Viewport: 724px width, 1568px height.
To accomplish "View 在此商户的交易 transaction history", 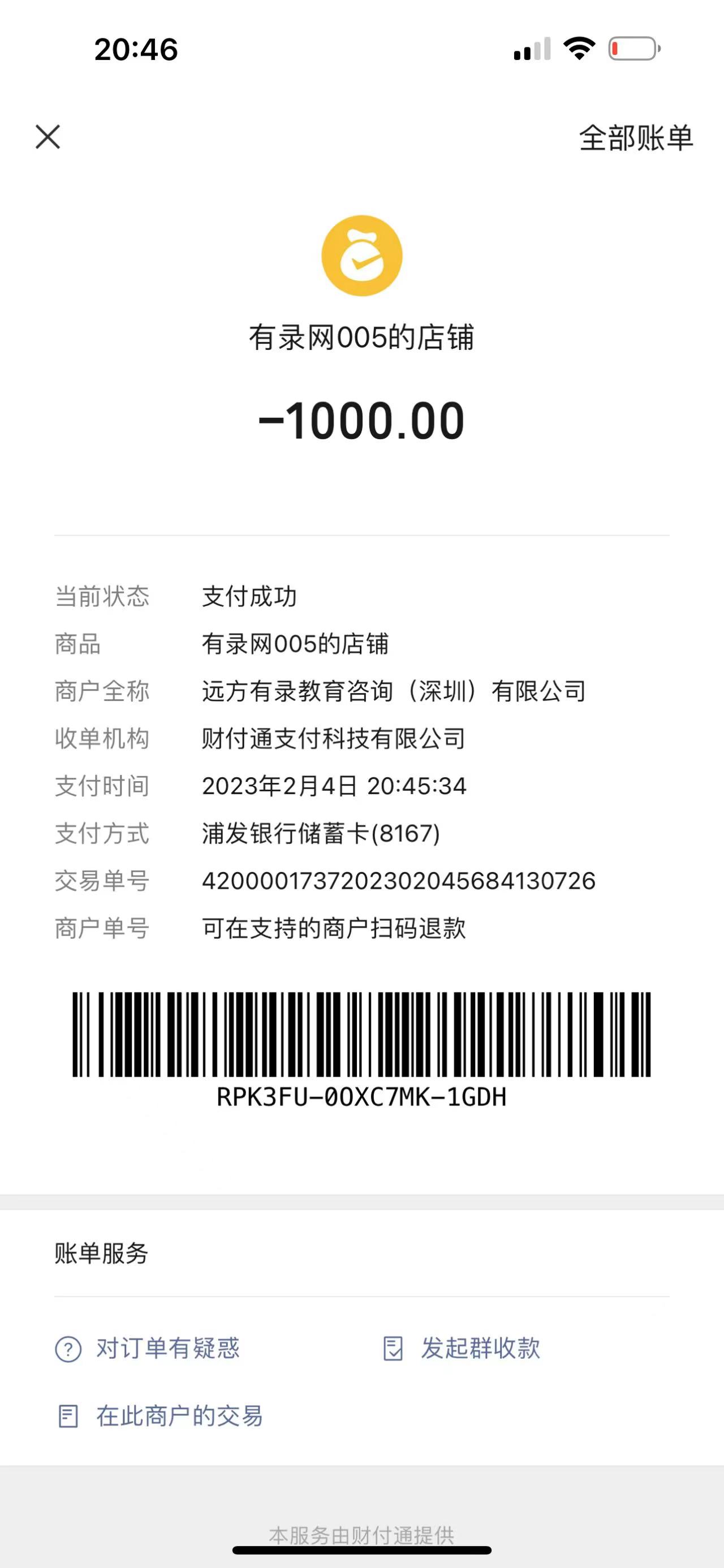I will [160, 1416].
